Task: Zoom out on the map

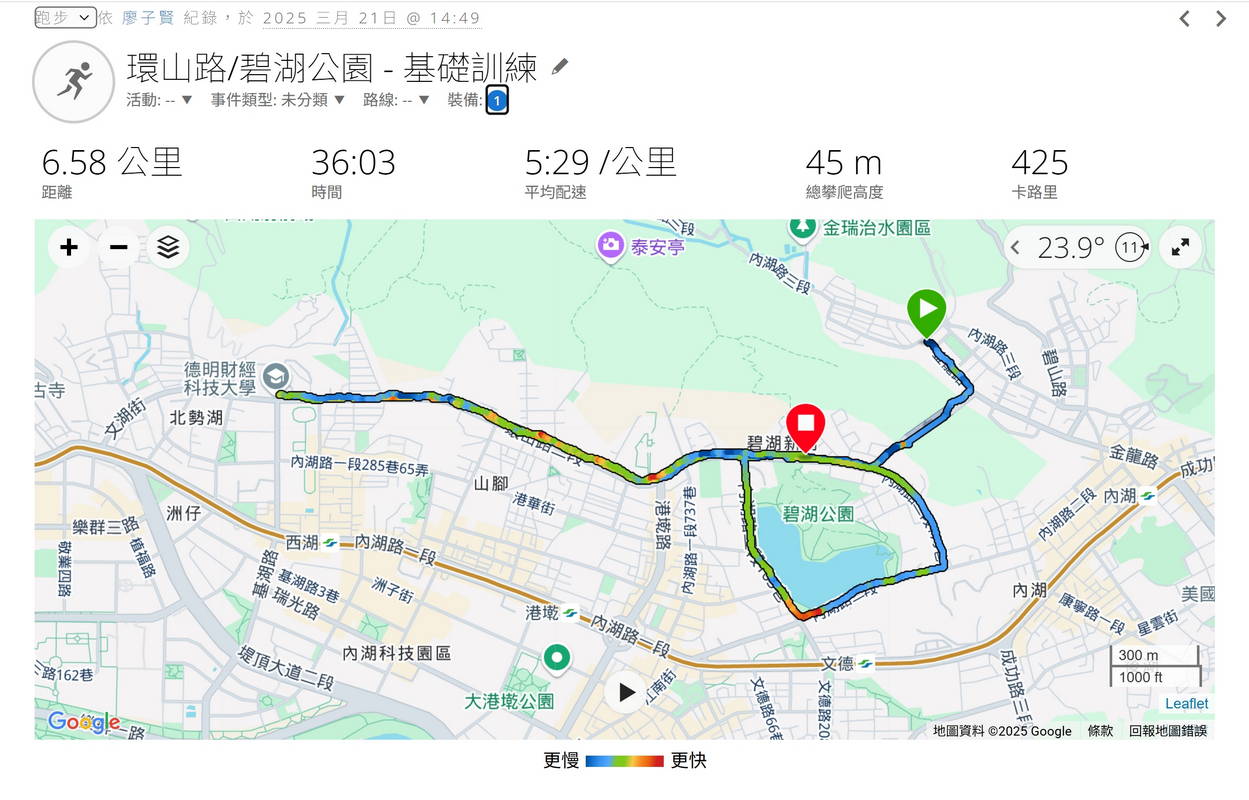Action: click(x=118, y=247)
